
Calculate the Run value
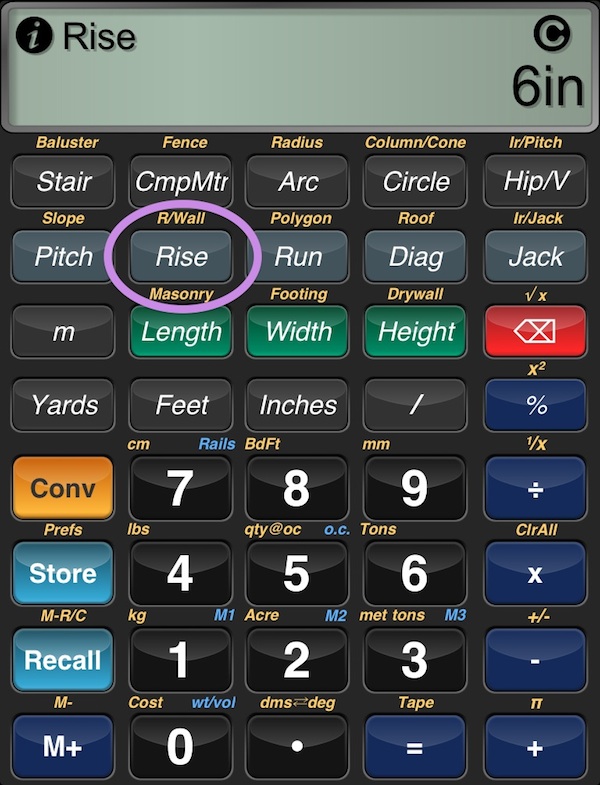point(298,257)
